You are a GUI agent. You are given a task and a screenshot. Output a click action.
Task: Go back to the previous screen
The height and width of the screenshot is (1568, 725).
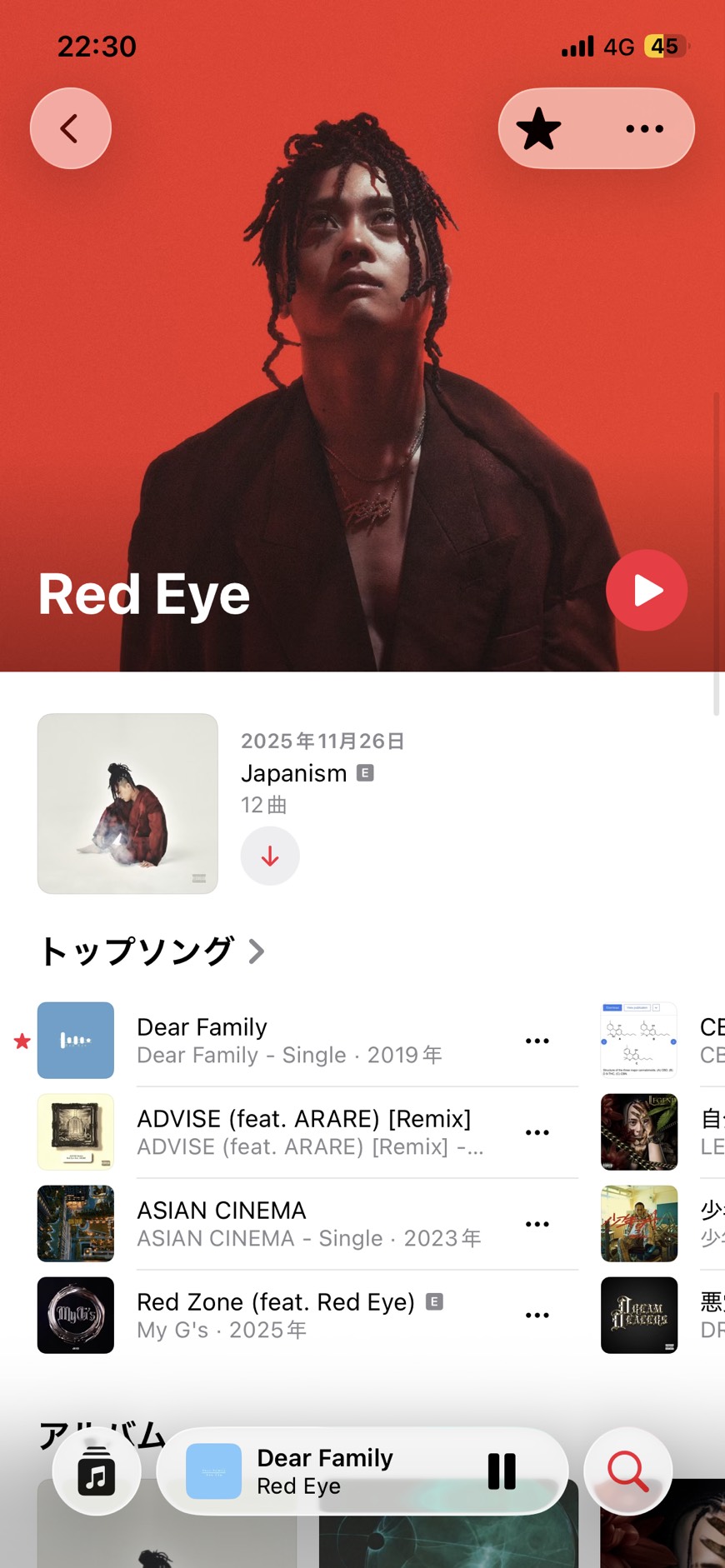70,128
